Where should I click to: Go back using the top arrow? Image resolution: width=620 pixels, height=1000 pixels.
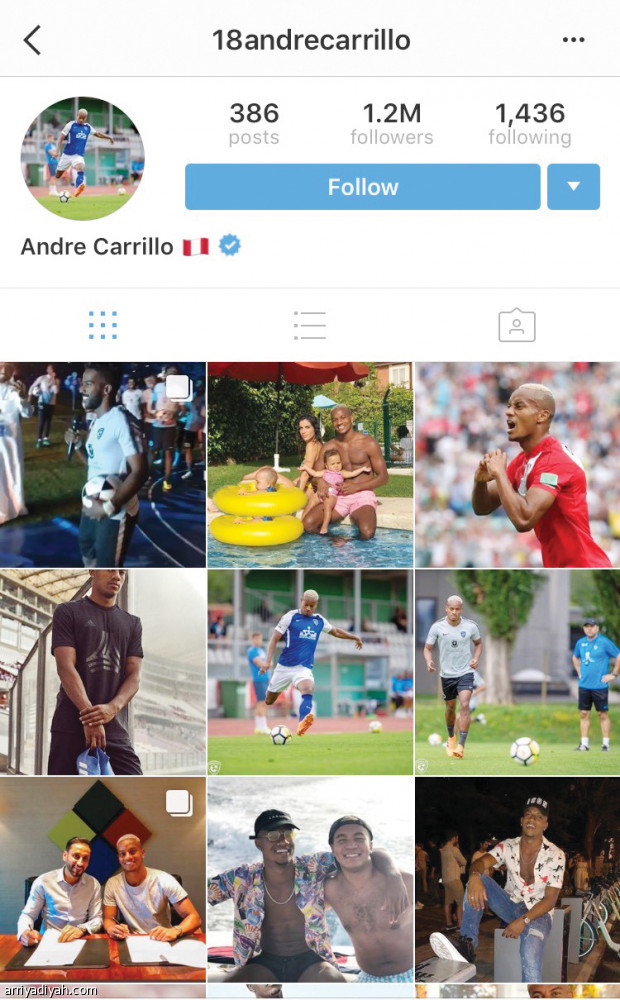[32, 40]
